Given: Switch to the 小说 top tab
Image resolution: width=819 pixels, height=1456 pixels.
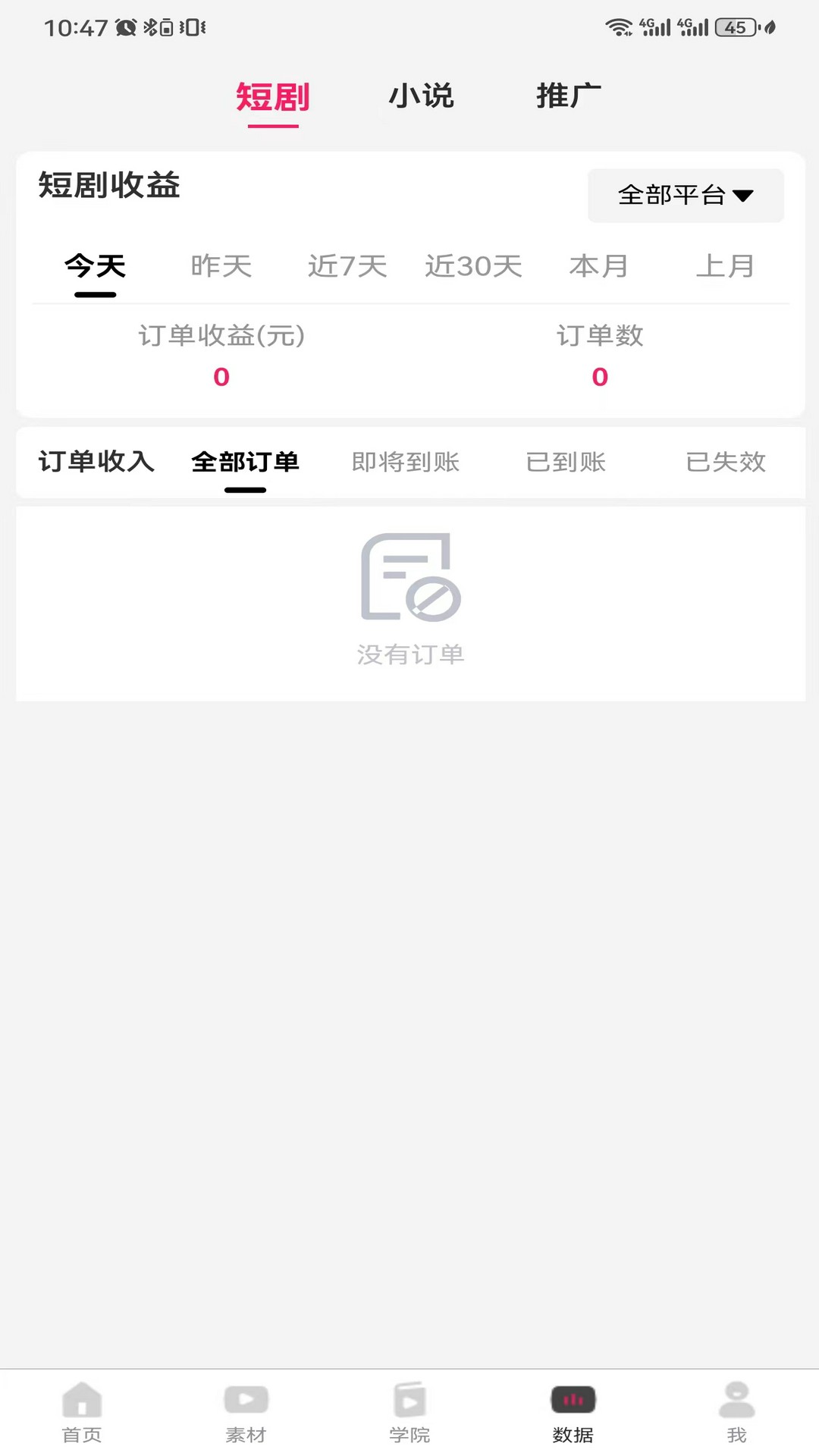Looking at the screenshot, I should click(421, 96).
